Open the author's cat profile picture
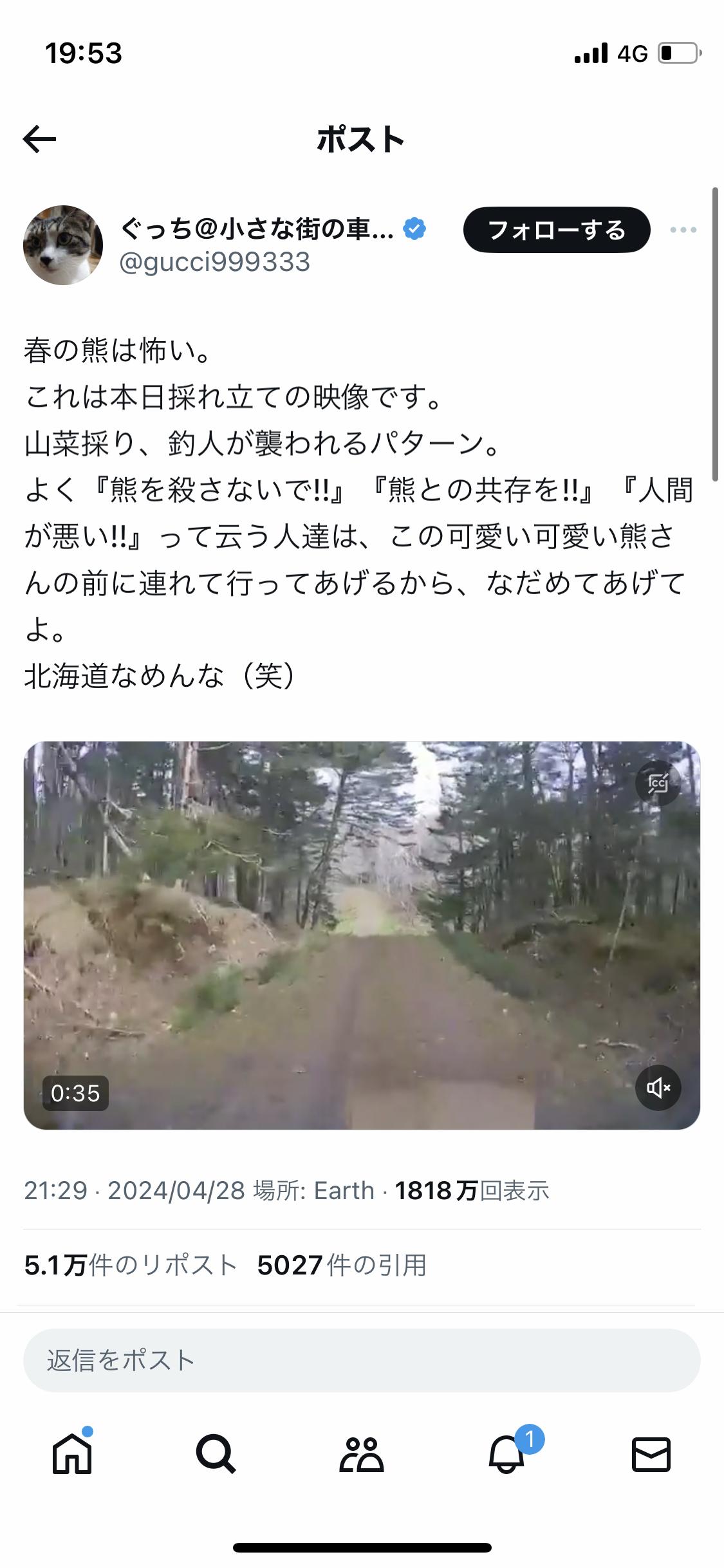The width and height of the screenshot is (724, 1568). [63, 245]
